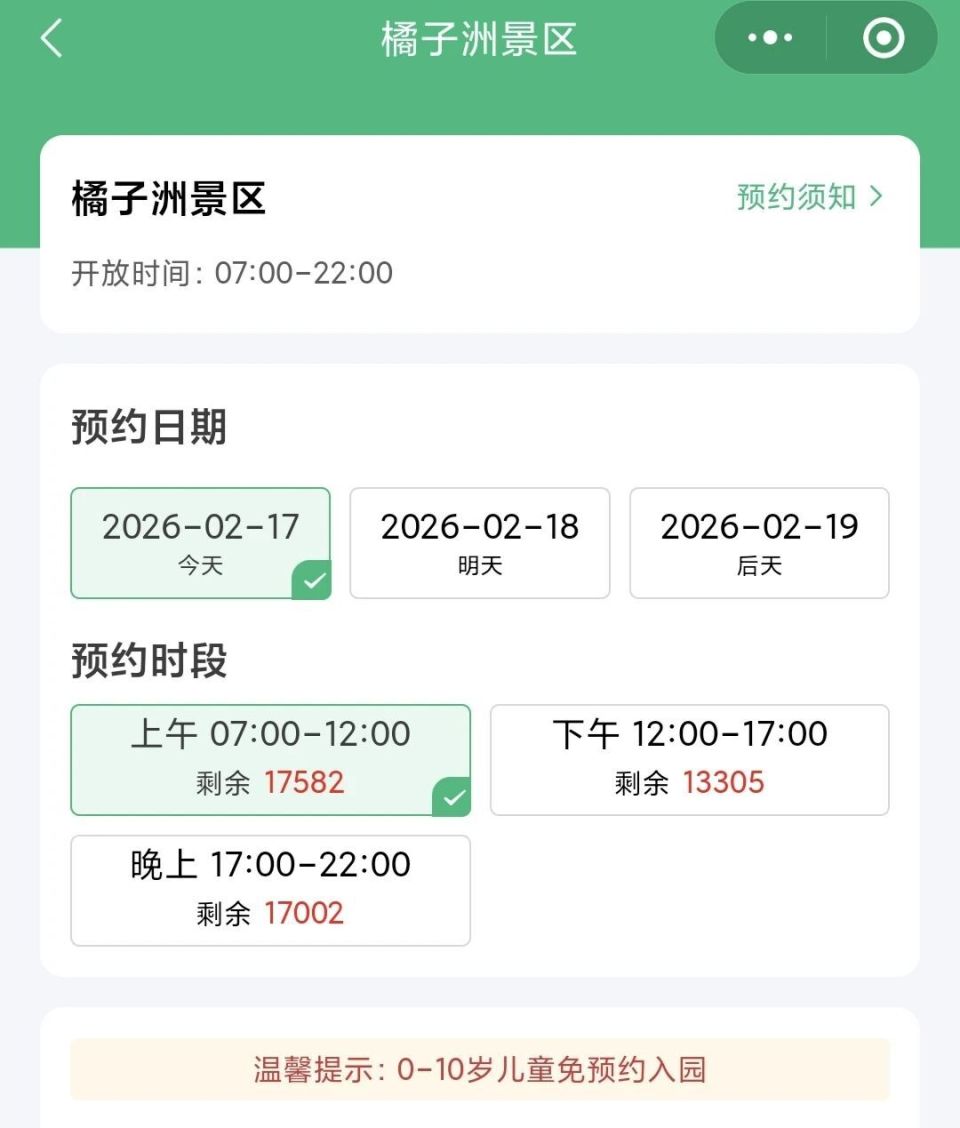This screenshot has width=960, height=1128.
Task: Select date 2026-02-18 明天
Action: [x=479, y=543]
